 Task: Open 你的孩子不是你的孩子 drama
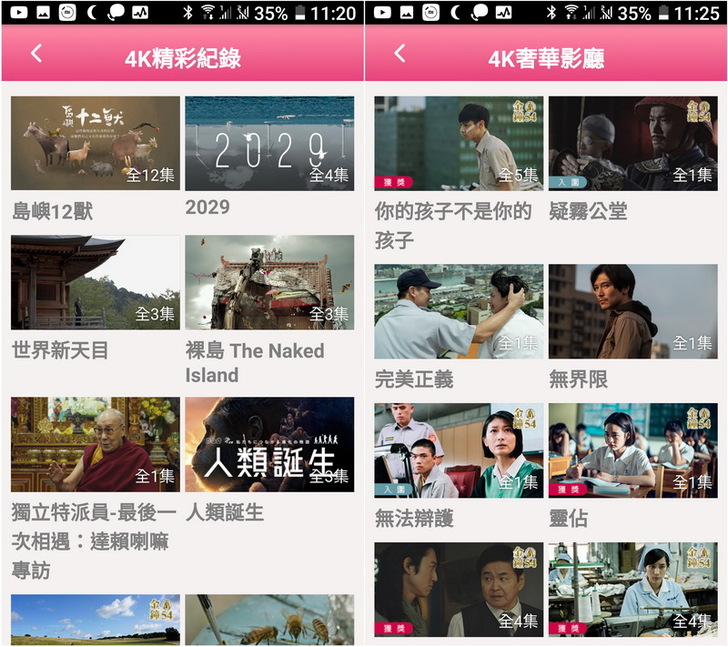pos(459,143)
